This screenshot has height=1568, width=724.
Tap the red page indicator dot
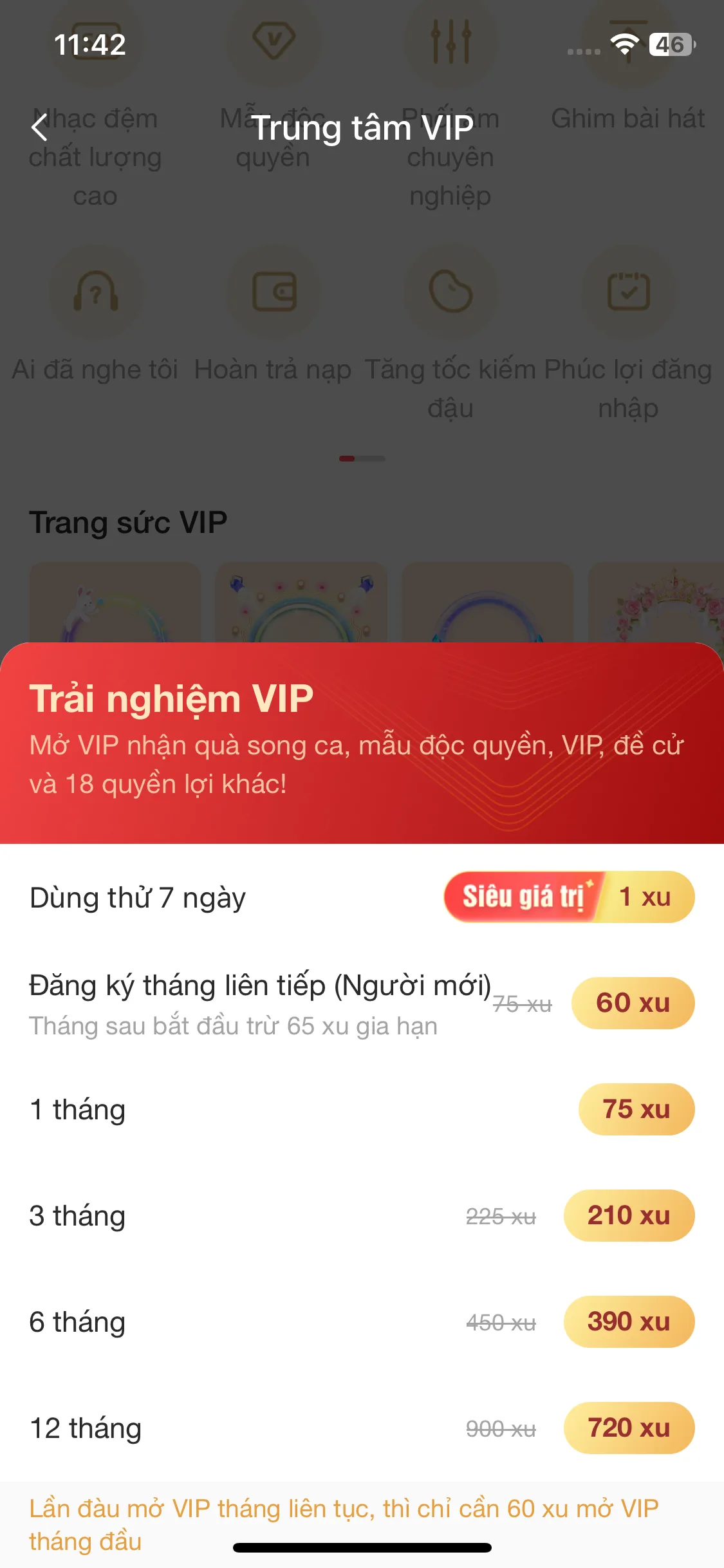pyautogui.click(x=347, y=459)
